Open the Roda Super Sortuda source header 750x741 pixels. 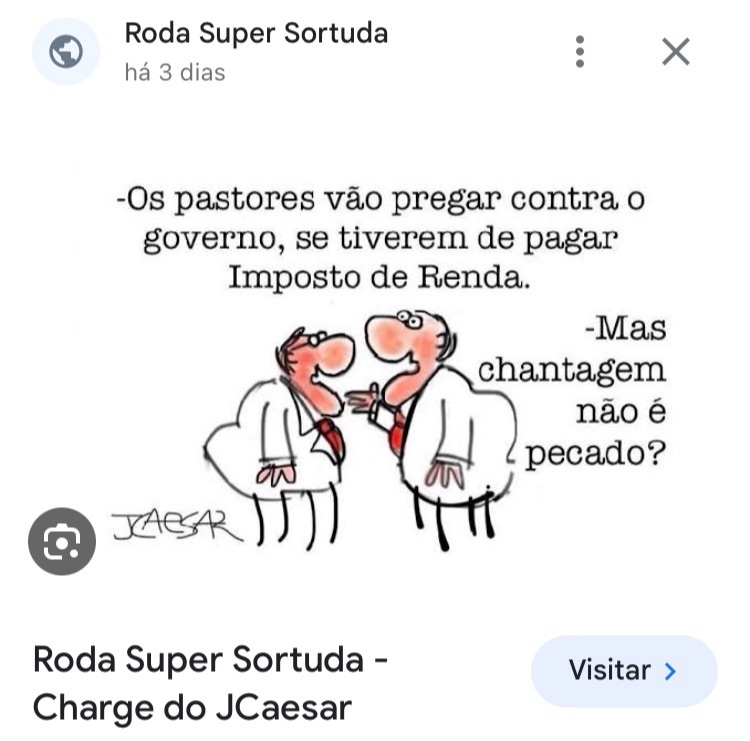click(255, 50)
